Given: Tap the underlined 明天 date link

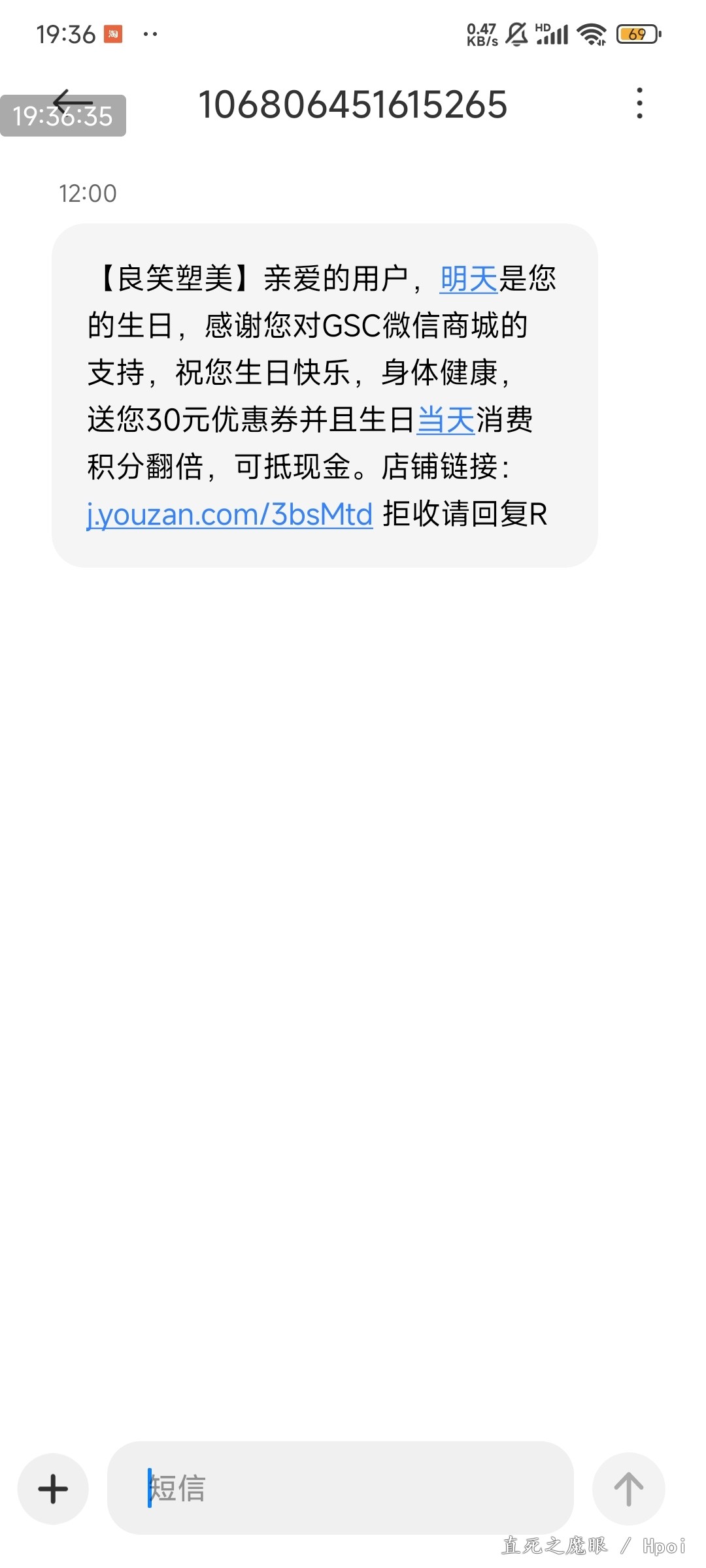Looking at the screenshot, I should click(469, 279).
